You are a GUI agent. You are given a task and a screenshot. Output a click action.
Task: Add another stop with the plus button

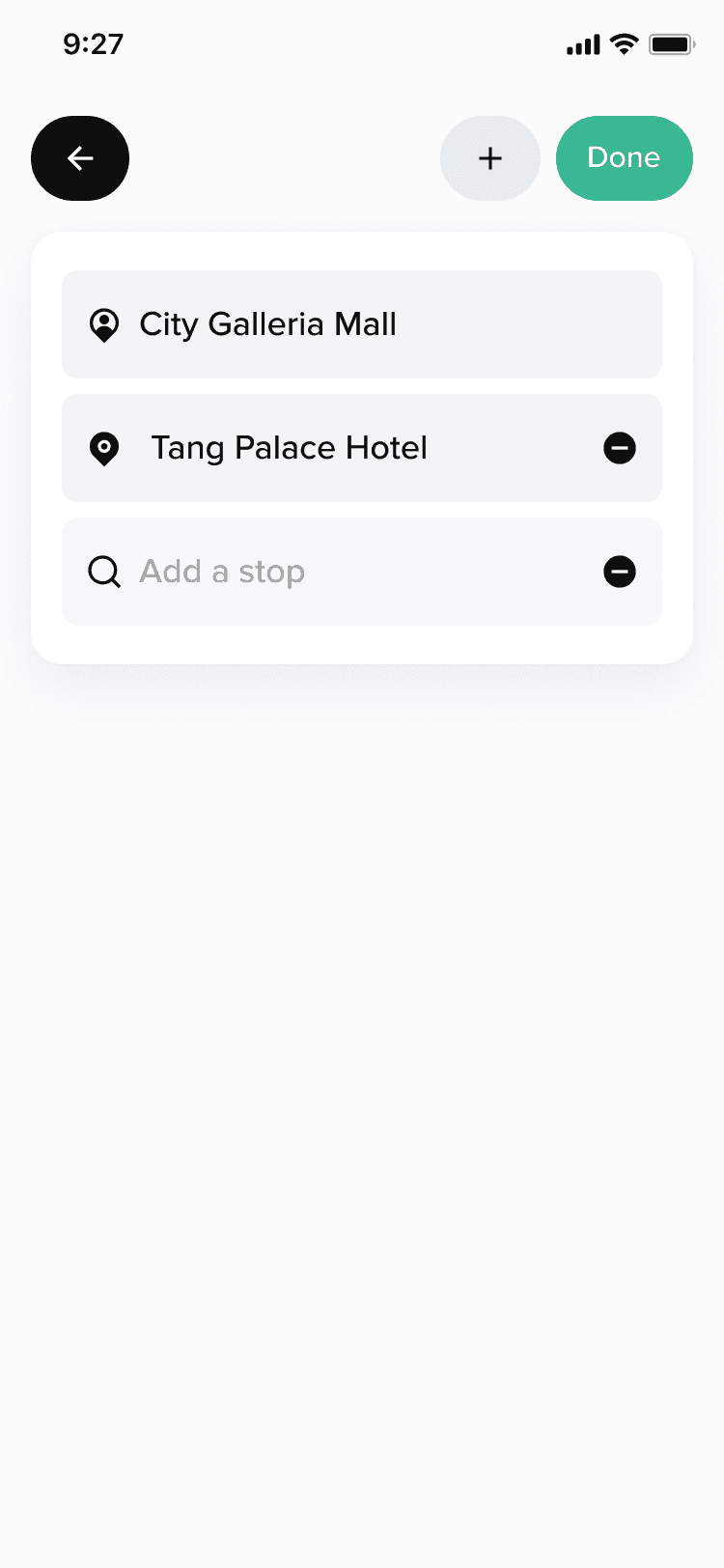click(x=489, y=158)
